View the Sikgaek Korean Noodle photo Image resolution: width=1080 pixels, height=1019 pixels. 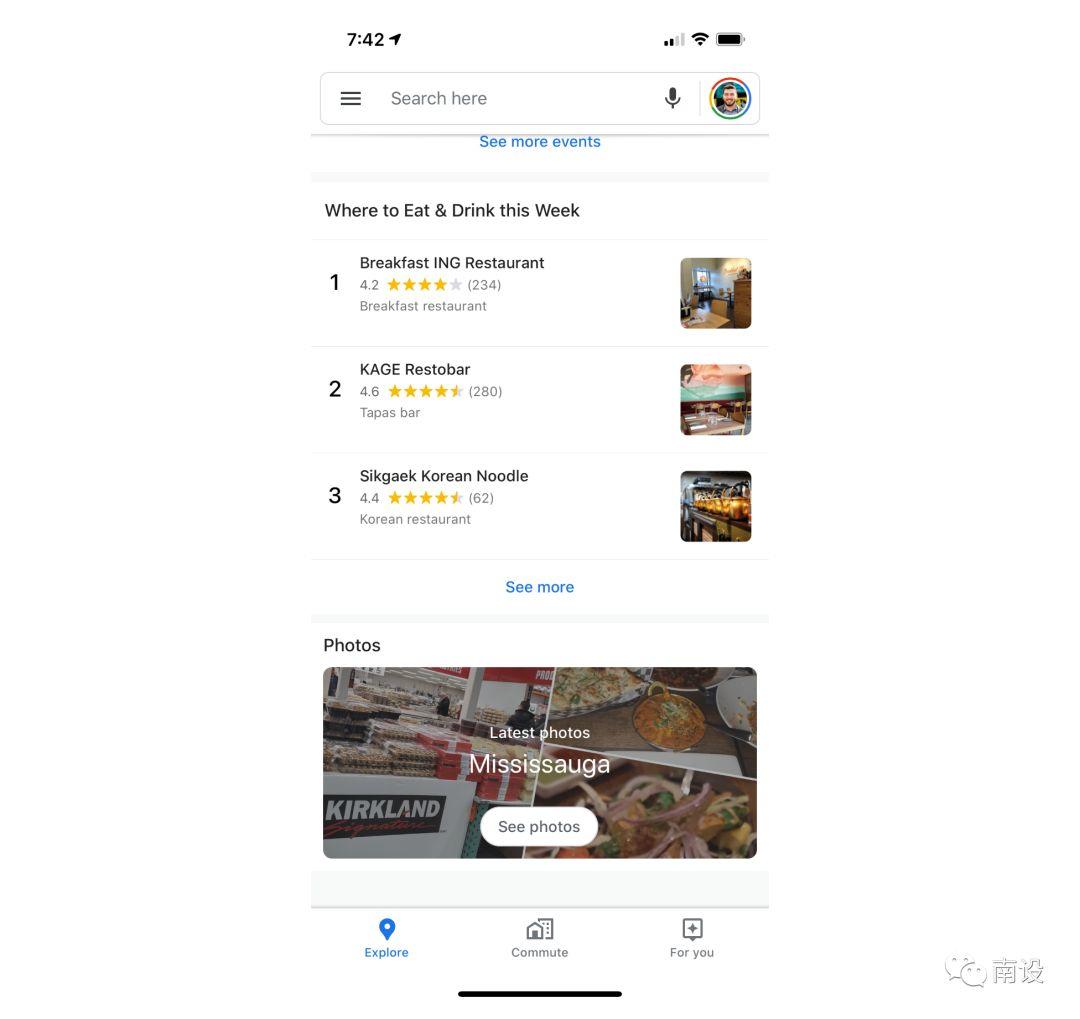pyautogui.click(x=715, y=506)
